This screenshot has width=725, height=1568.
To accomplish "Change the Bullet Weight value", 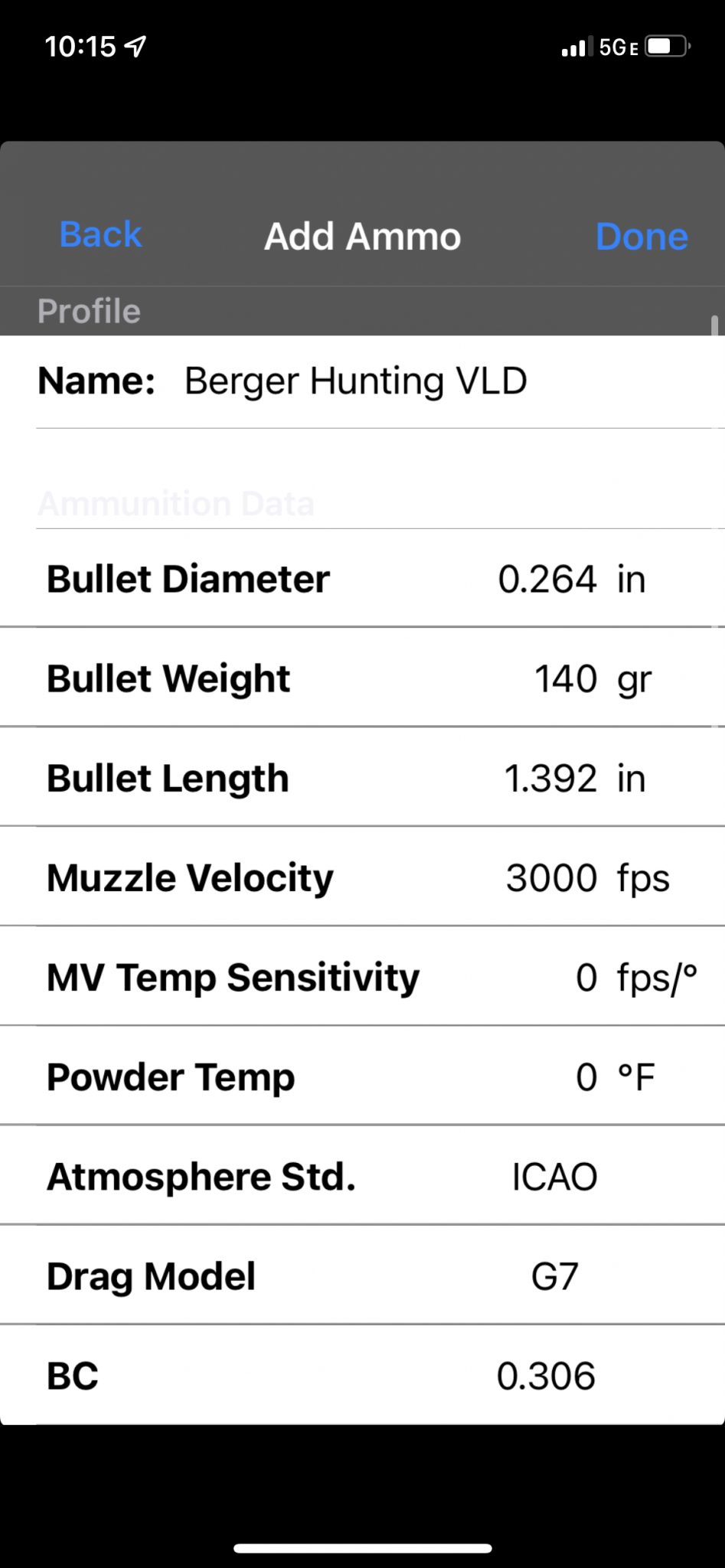I will [x=565, y=679].
